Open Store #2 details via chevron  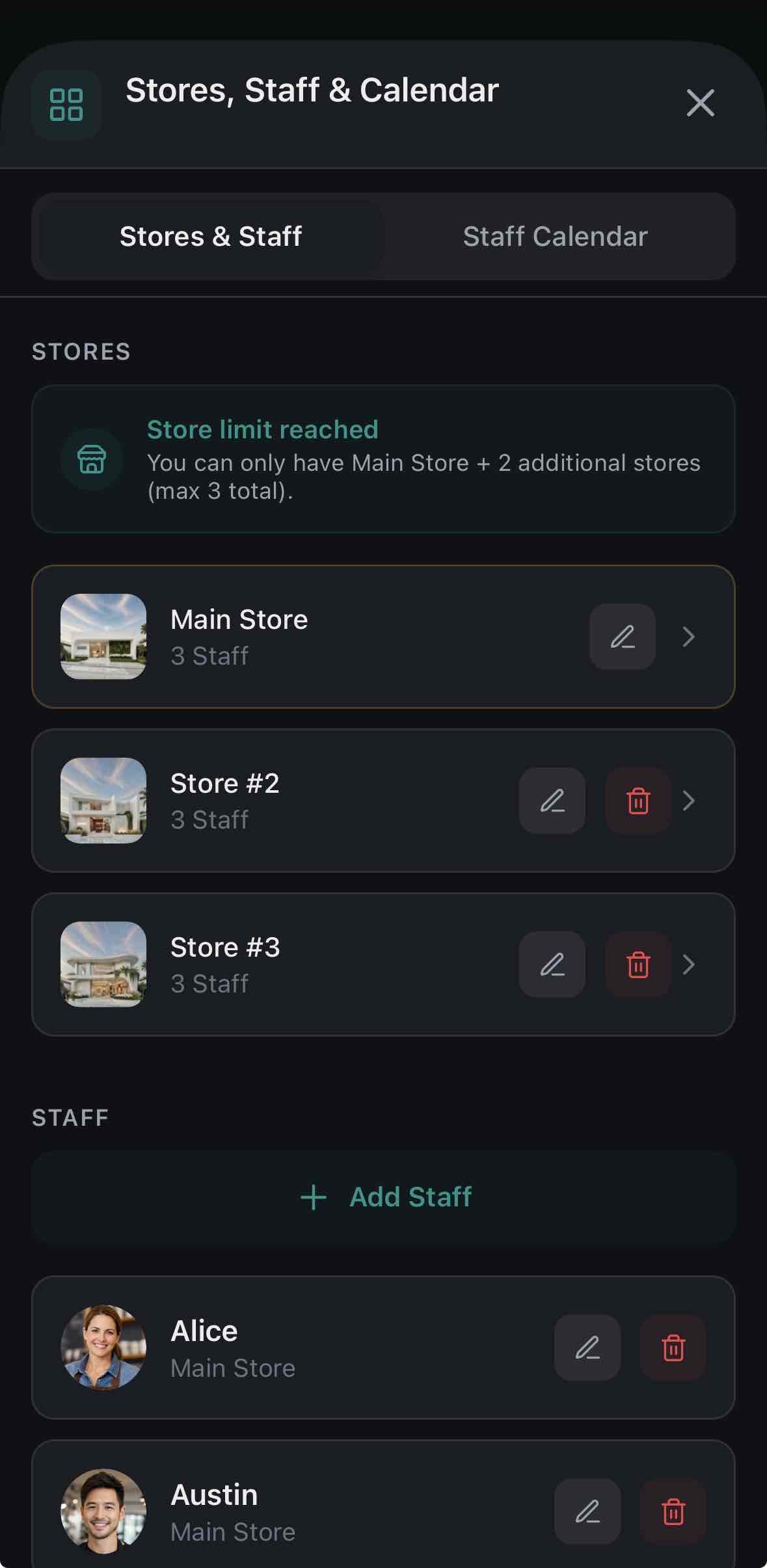point(689,801)
